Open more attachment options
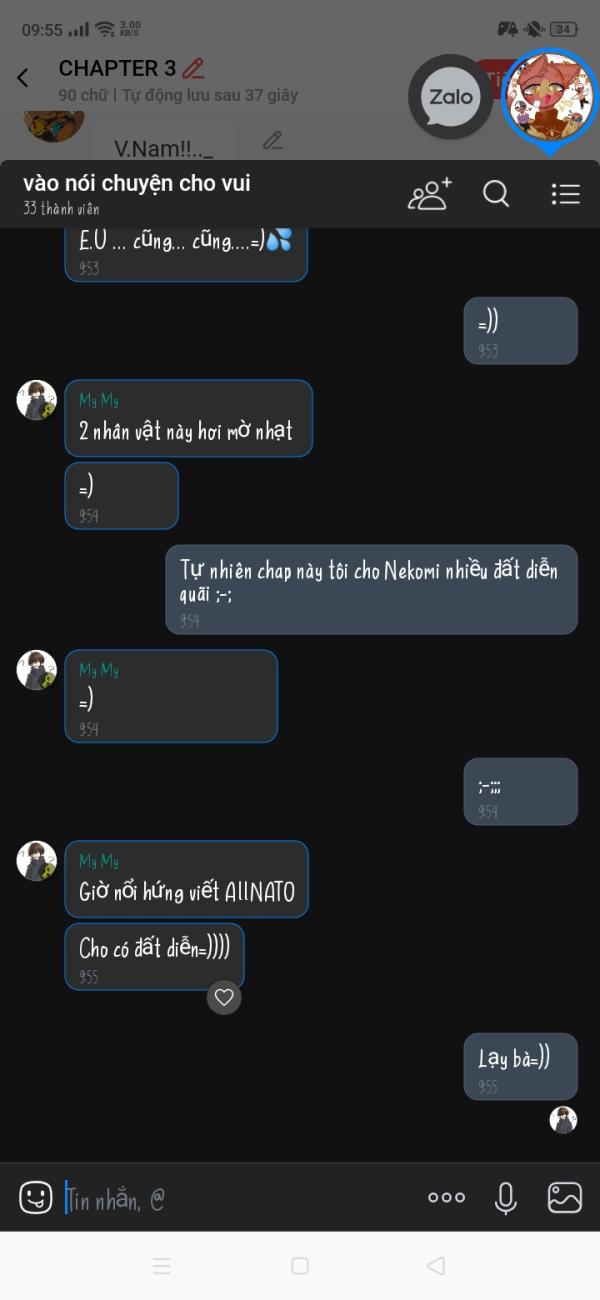The image size is (600, 1300). pyautogui.click(x=446, y=1197)
